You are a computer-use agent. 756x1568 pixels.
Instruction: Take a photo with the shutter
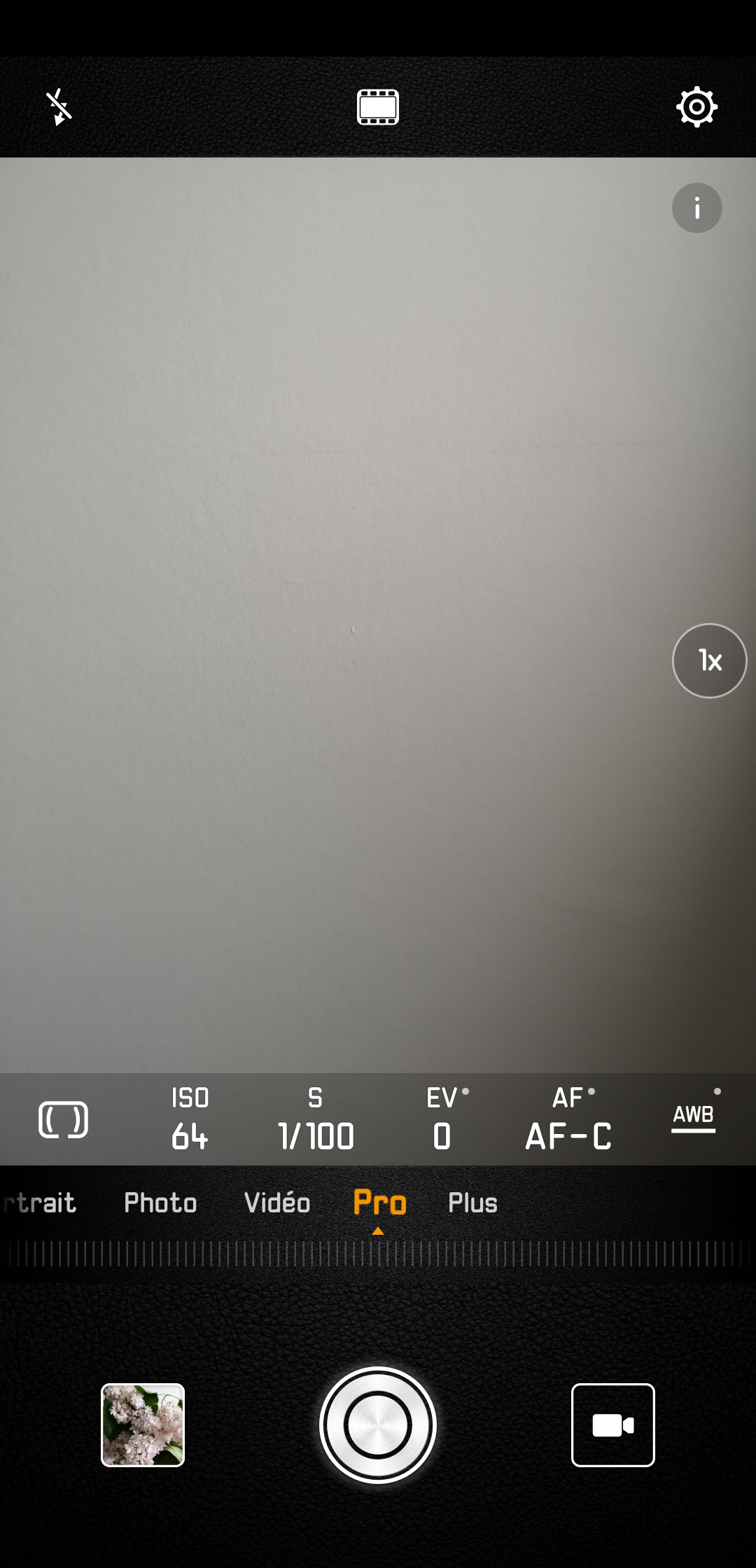tap(378, 1424)
